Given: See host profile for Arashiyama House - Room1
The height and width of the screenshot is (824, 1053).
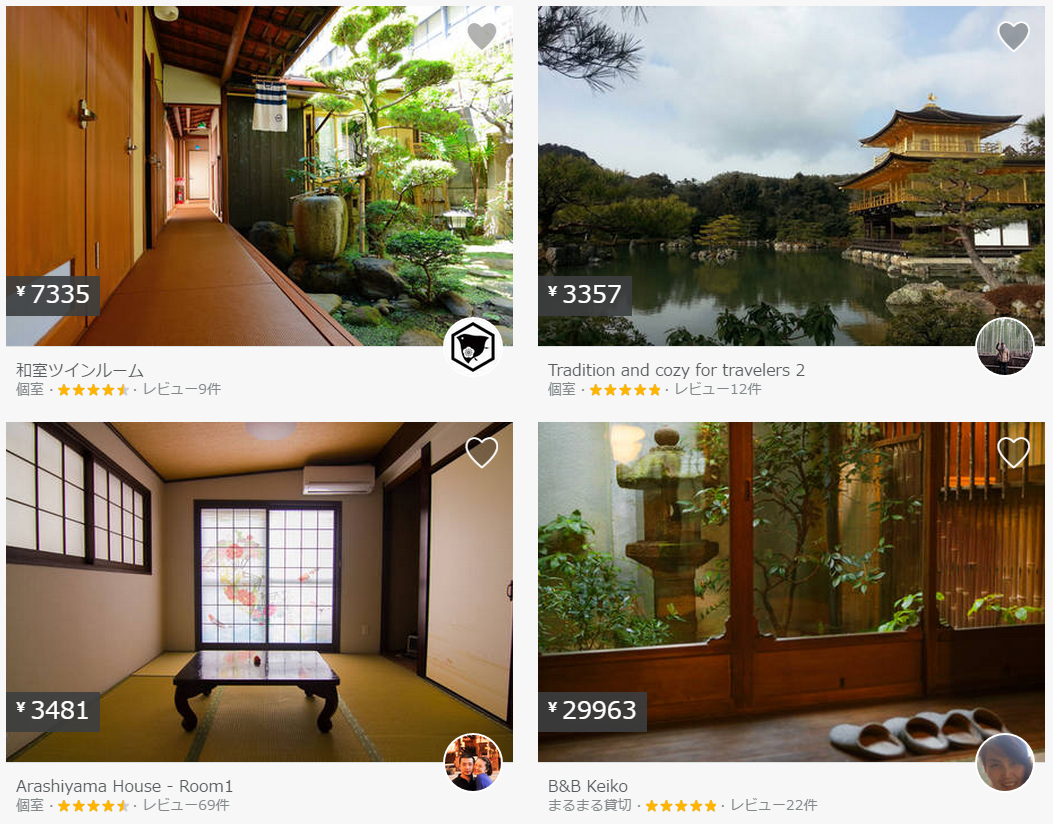Looking at the screenshot, I should tap(473, 762).
